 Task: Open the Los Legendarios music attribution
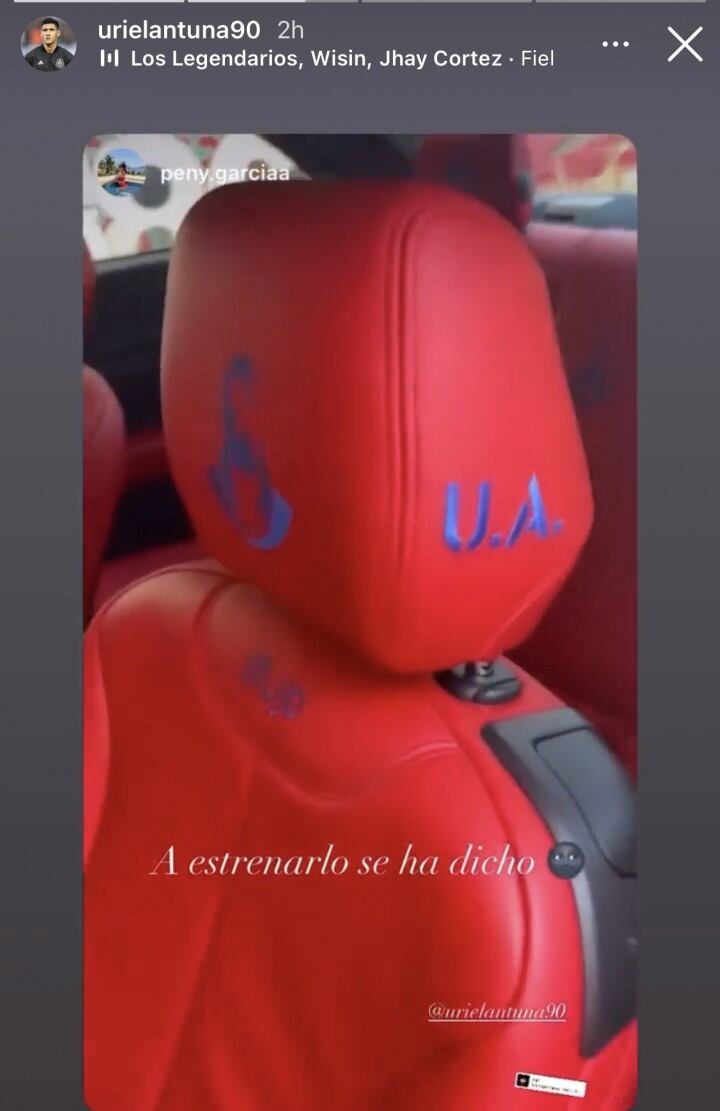pos(315,59)
